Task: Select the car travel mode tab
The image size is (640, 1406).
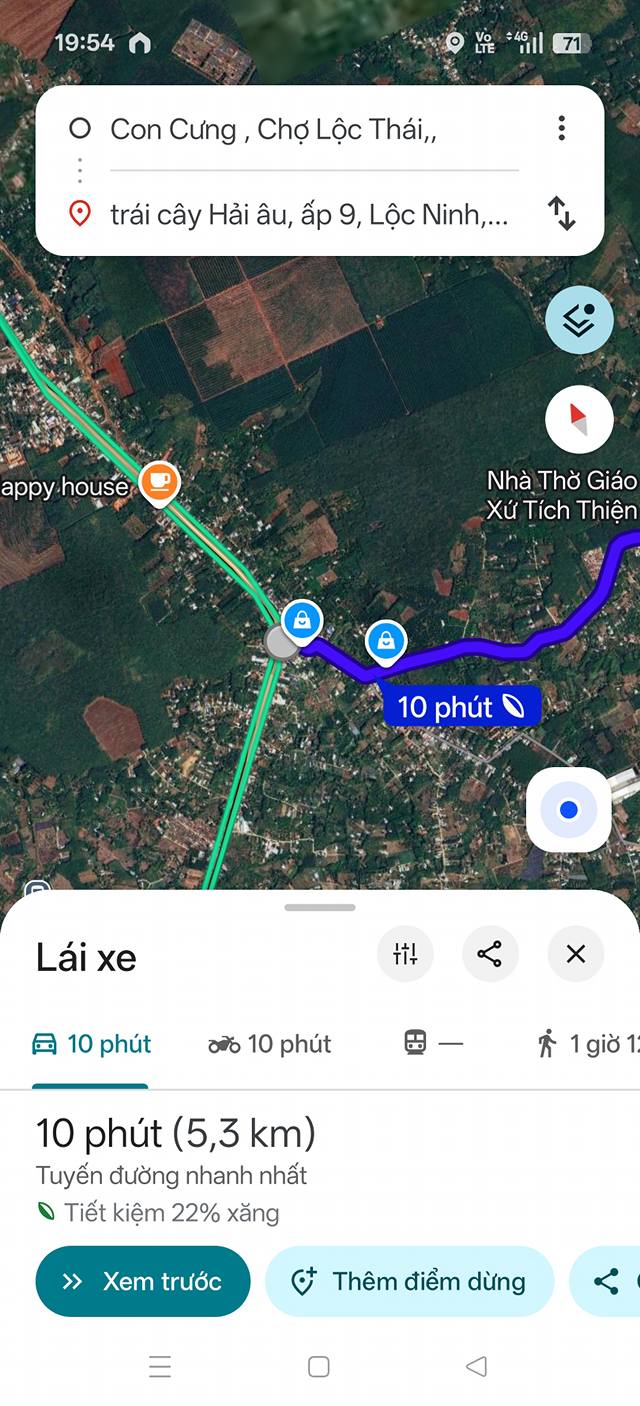Action: [91, 1044]
